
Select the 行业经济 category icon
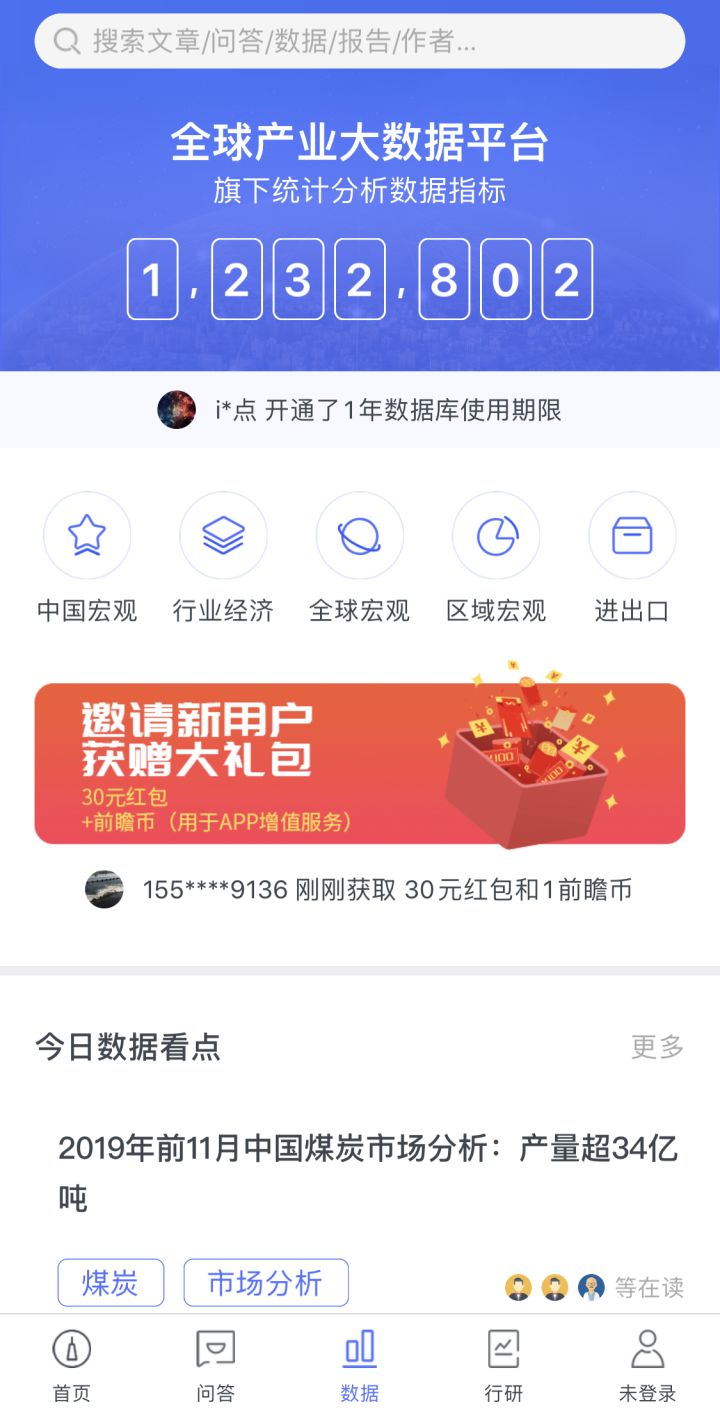[x=223, y=535]
